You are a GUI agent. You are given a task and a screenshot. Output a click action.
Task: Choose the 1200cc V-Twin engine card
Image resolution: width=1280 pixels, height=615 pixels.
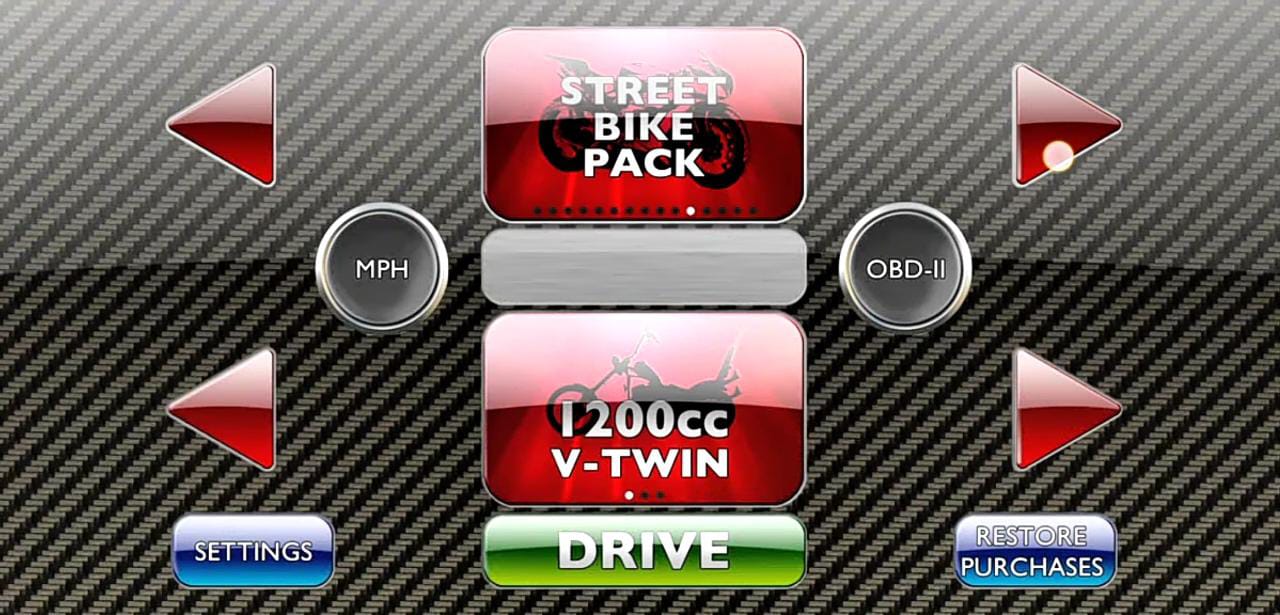click(x=643, y=408)
